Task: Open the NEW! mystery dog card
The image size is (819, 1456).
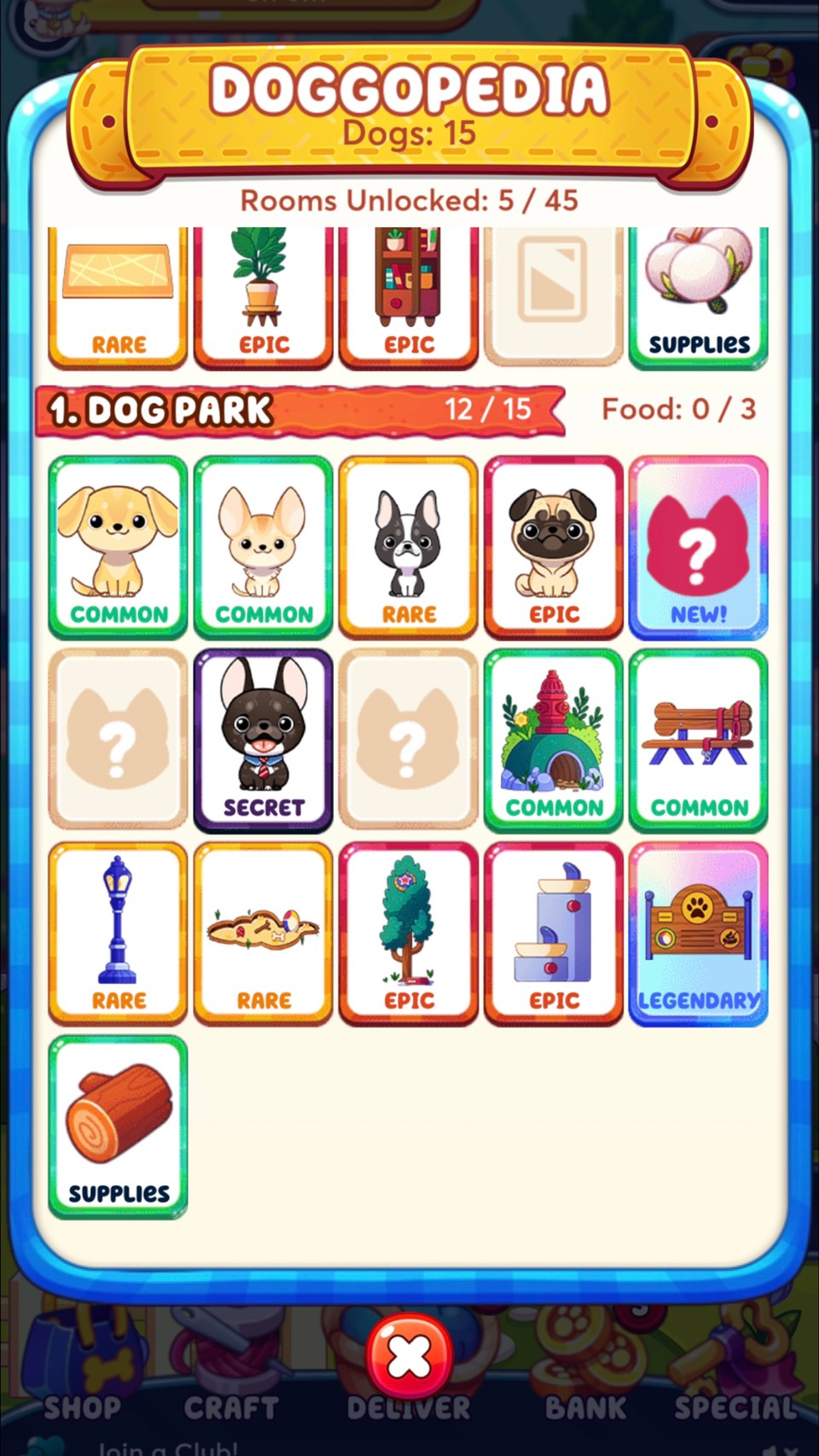Action: [698, 548]
